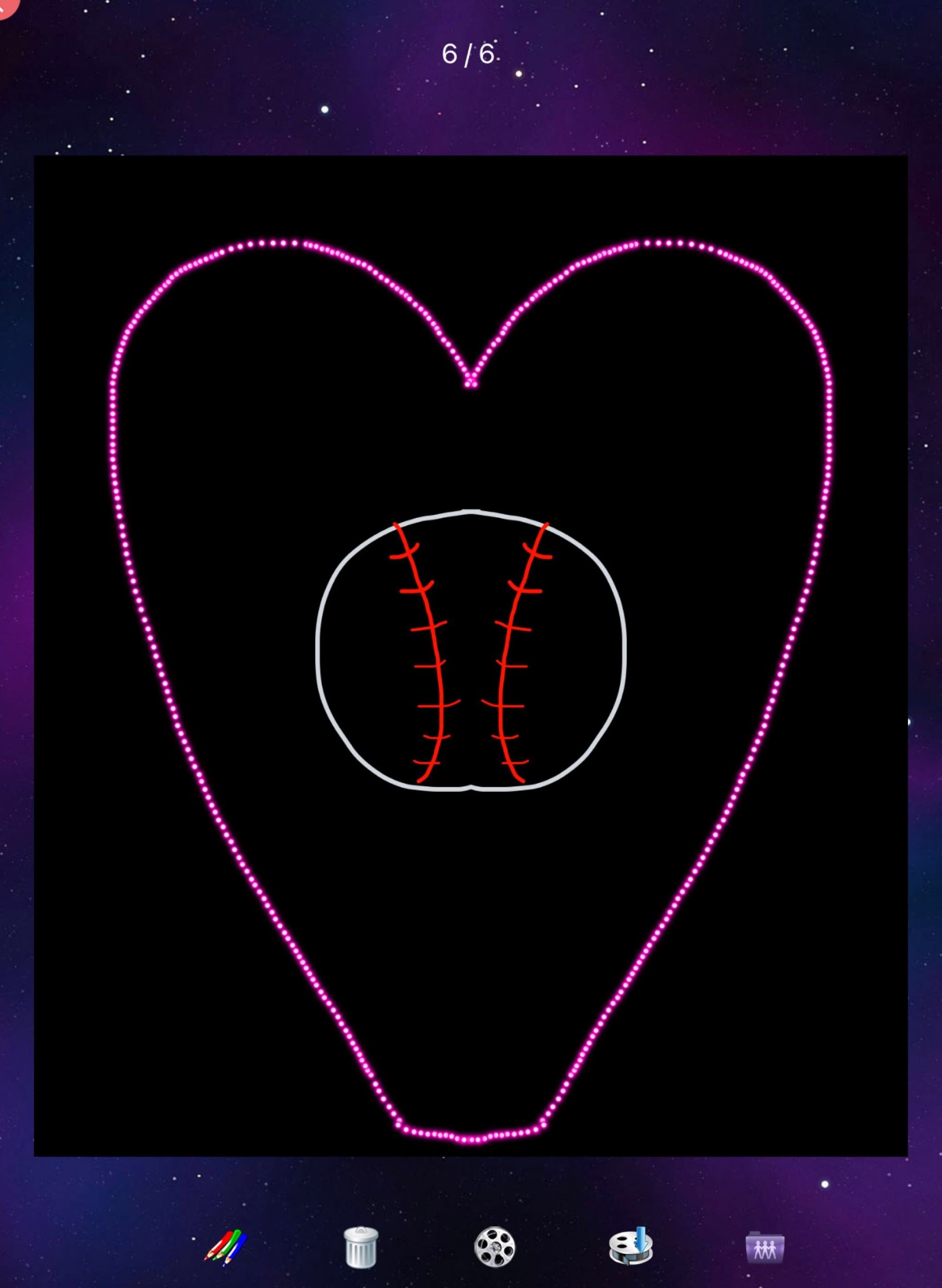The width and height of the screenshot is (942, 1288).
Task: Edit drawing with the colored pencils icon
Action: pos(226,1247)
